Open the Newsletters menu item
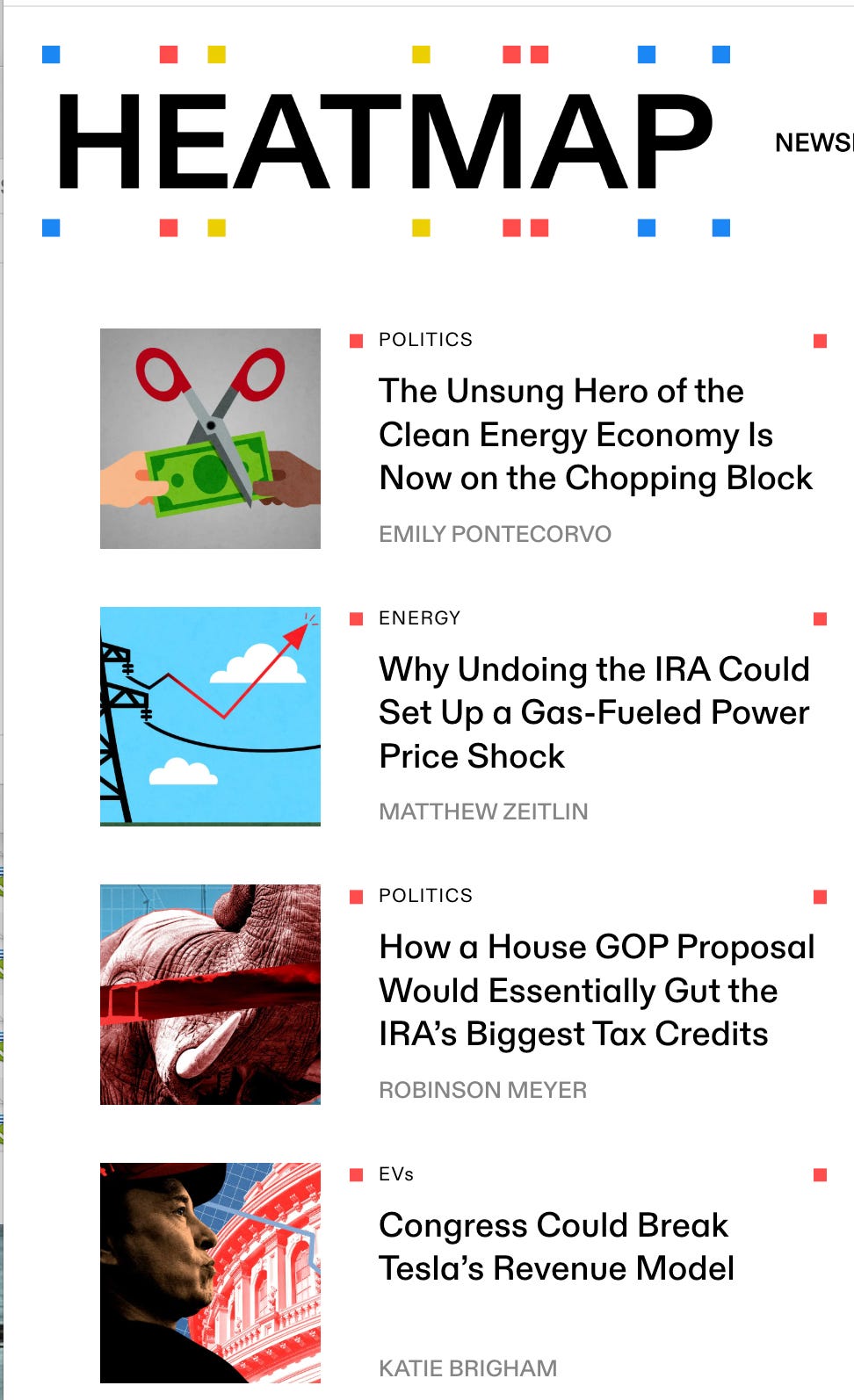854x1400 pixels. point(814,142)
